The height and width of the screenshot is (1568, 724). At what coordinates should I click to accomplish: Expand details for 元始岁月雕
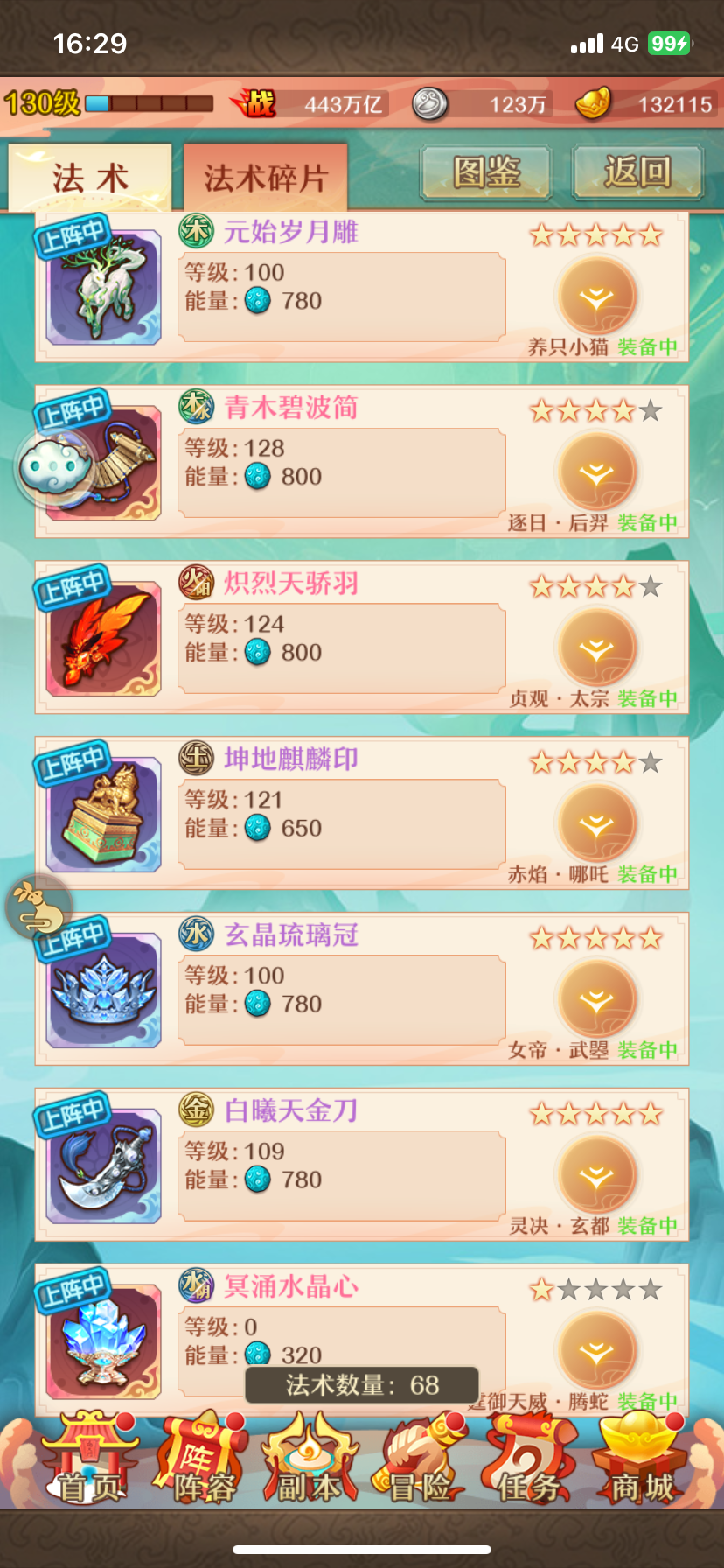point(597,297)
